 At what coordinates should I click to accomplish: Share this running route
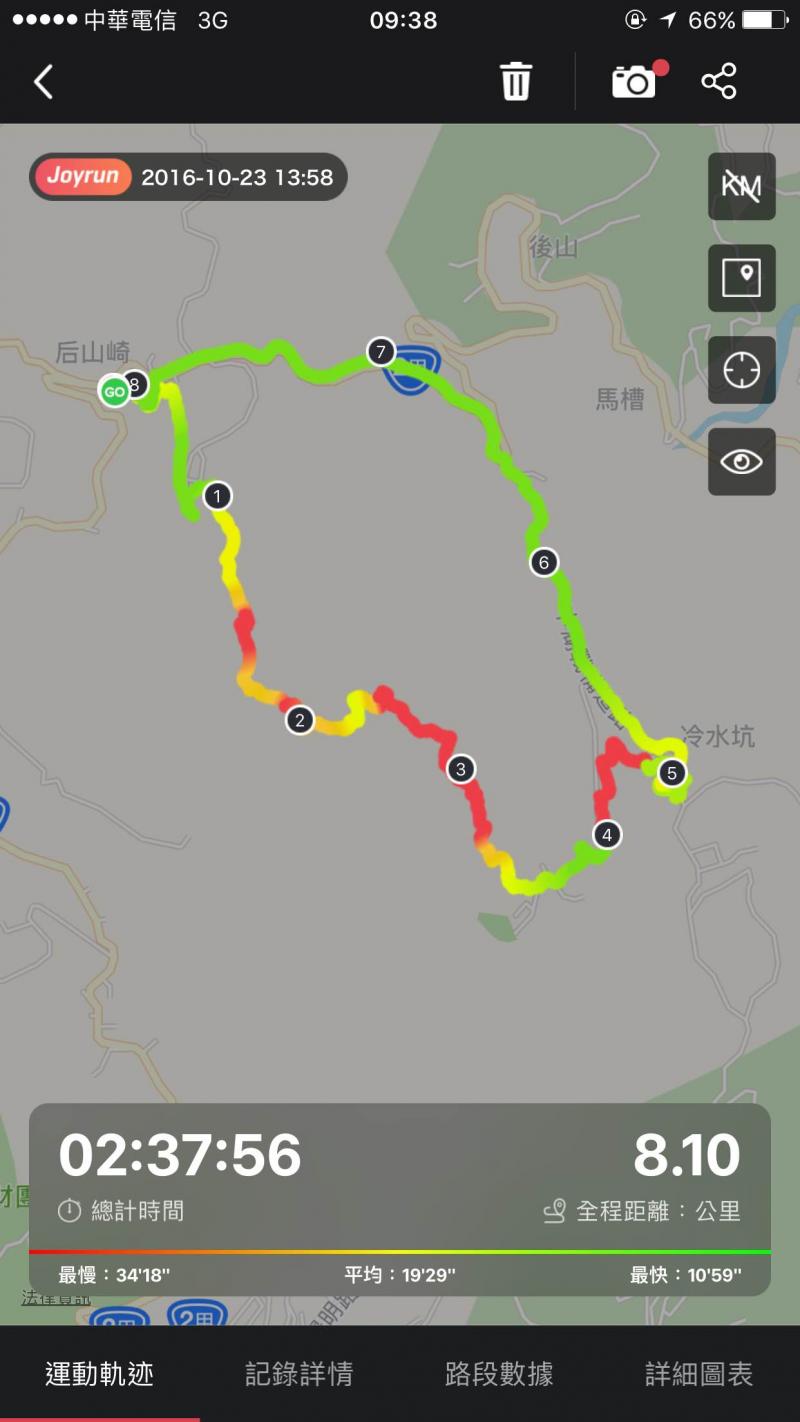[719, 82]
